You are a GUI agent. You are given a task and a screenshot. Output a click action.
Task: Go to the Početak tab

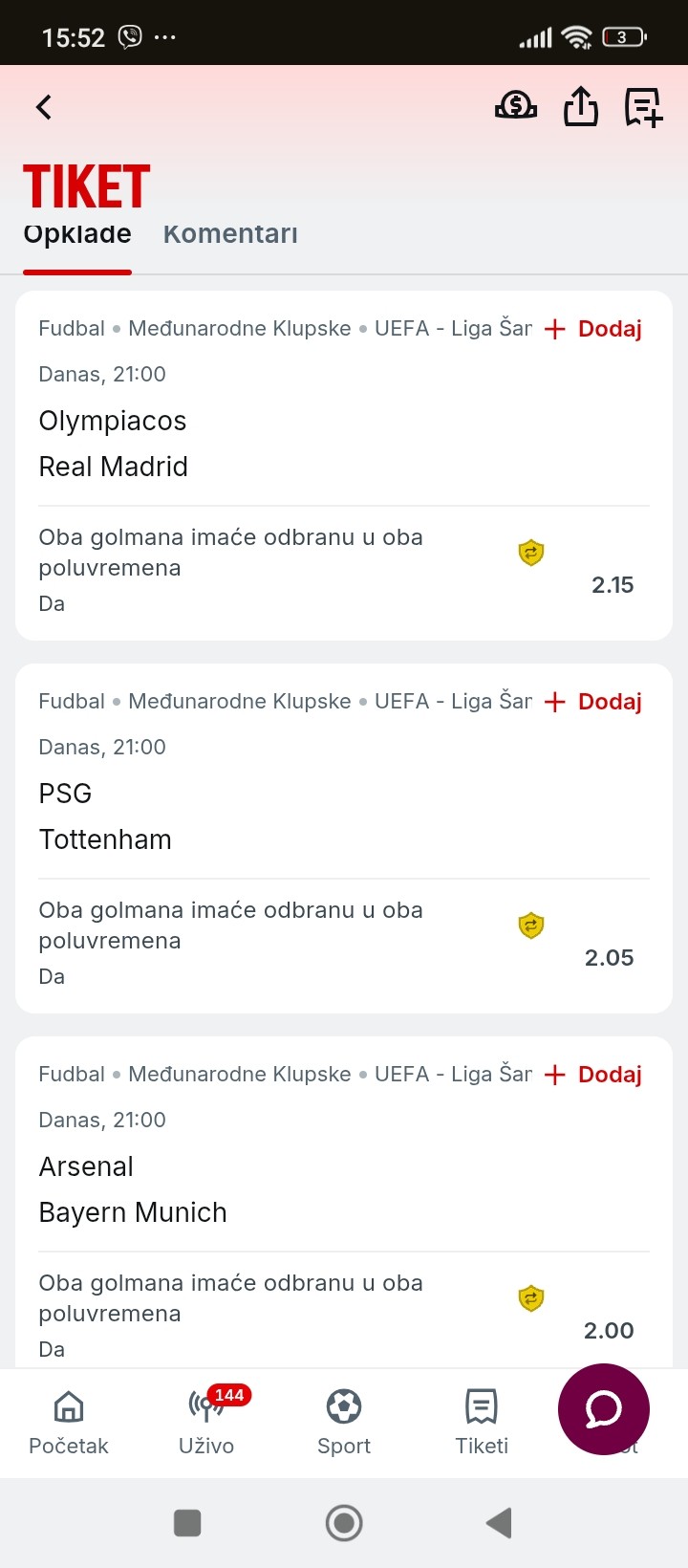pyautogui.click(x=69, y=1422)
